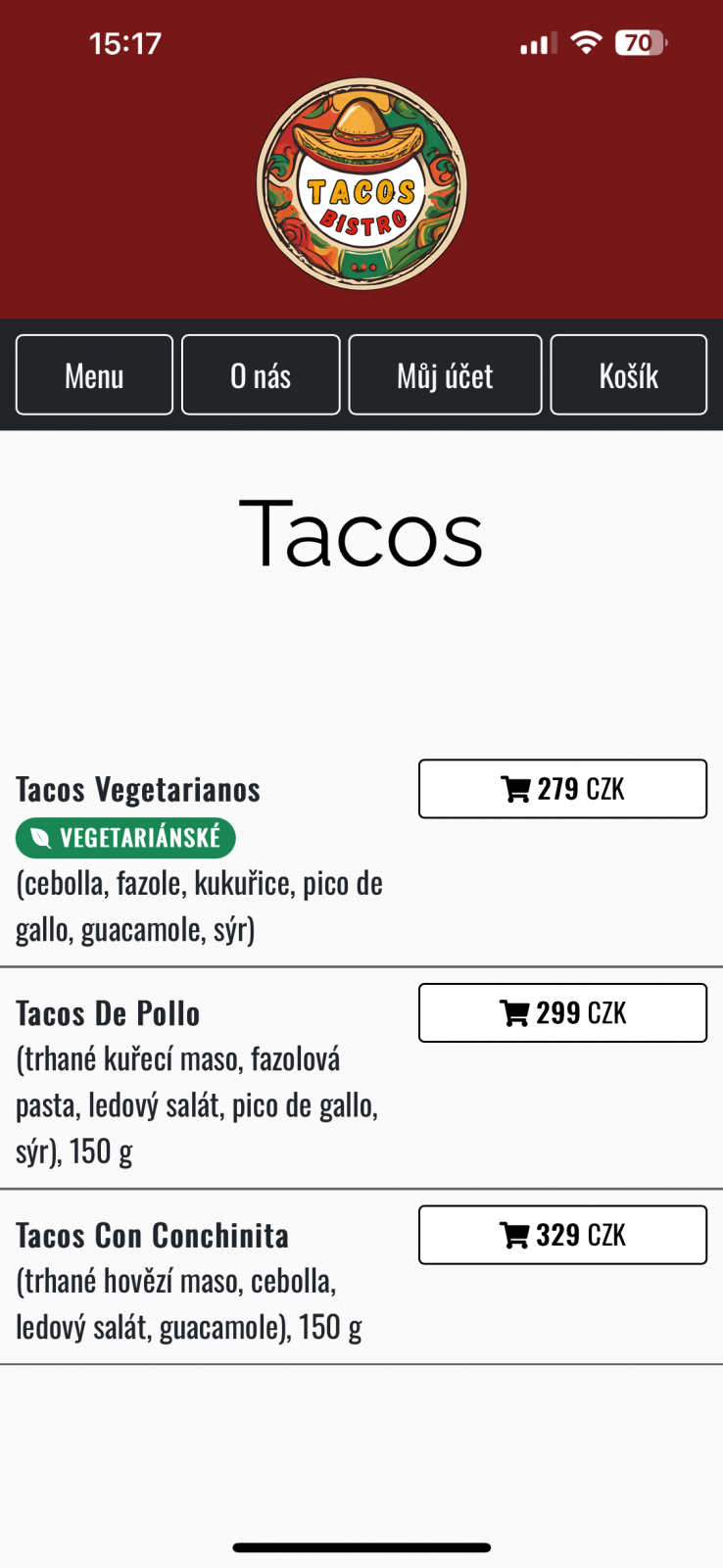The image size is (723, 1568).
Task: Open the Menu navigation button
Action: coord(94,375)
